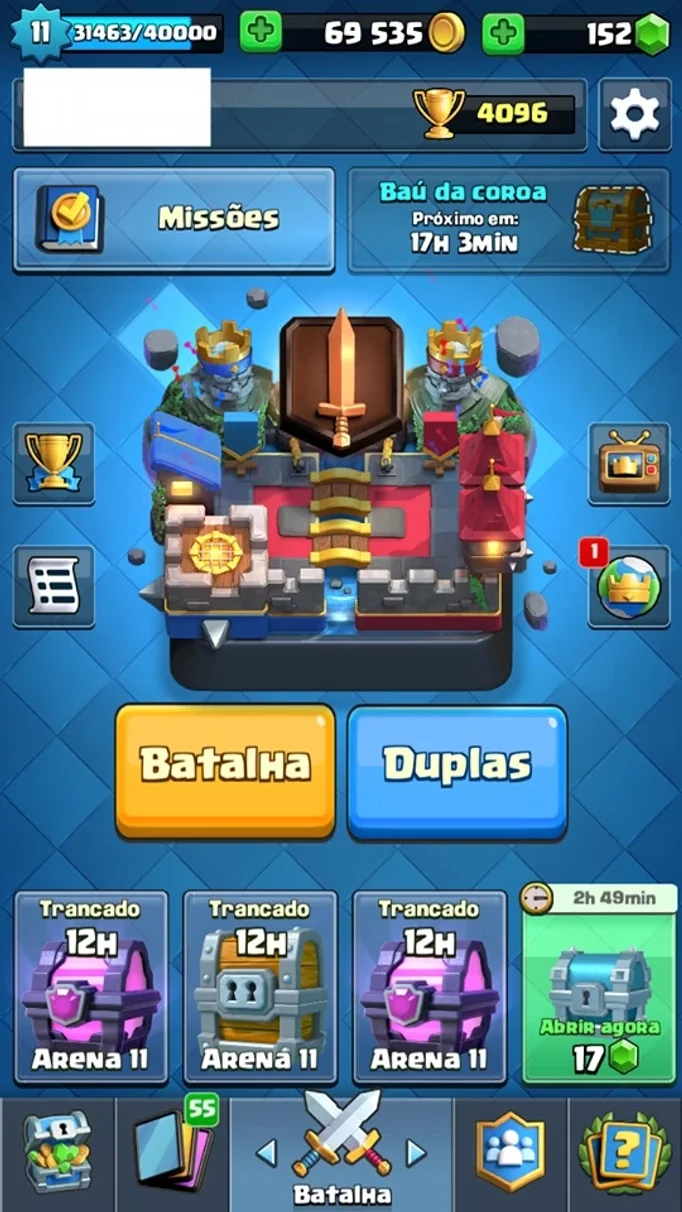Image resolution: width=682 pixels, height=1212 pixels.
Task: Switch to the shop tab
Action: 57,1154
